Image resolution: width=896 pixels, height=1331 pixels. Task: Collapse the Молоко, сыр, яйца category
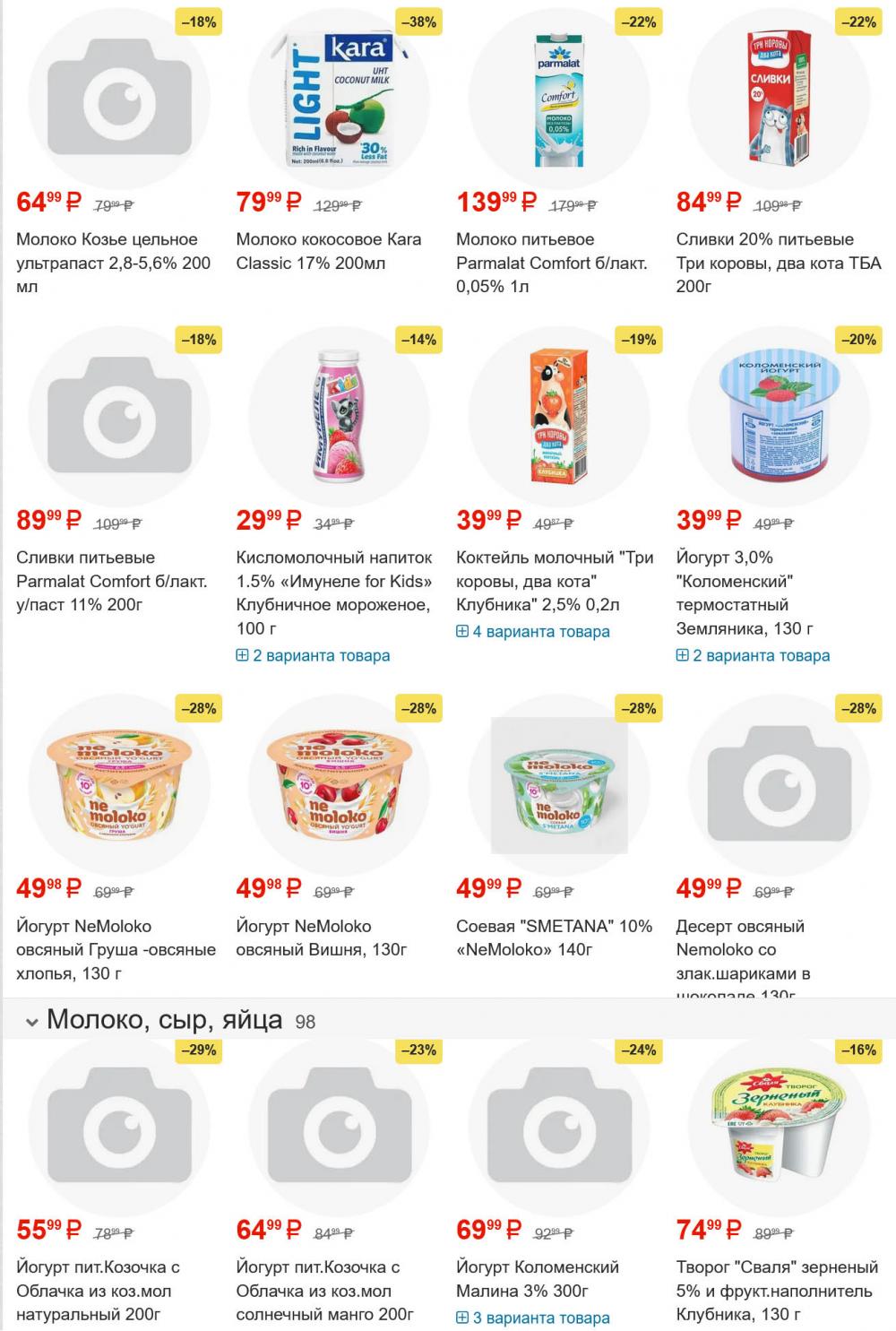[x=32, y=1021]
